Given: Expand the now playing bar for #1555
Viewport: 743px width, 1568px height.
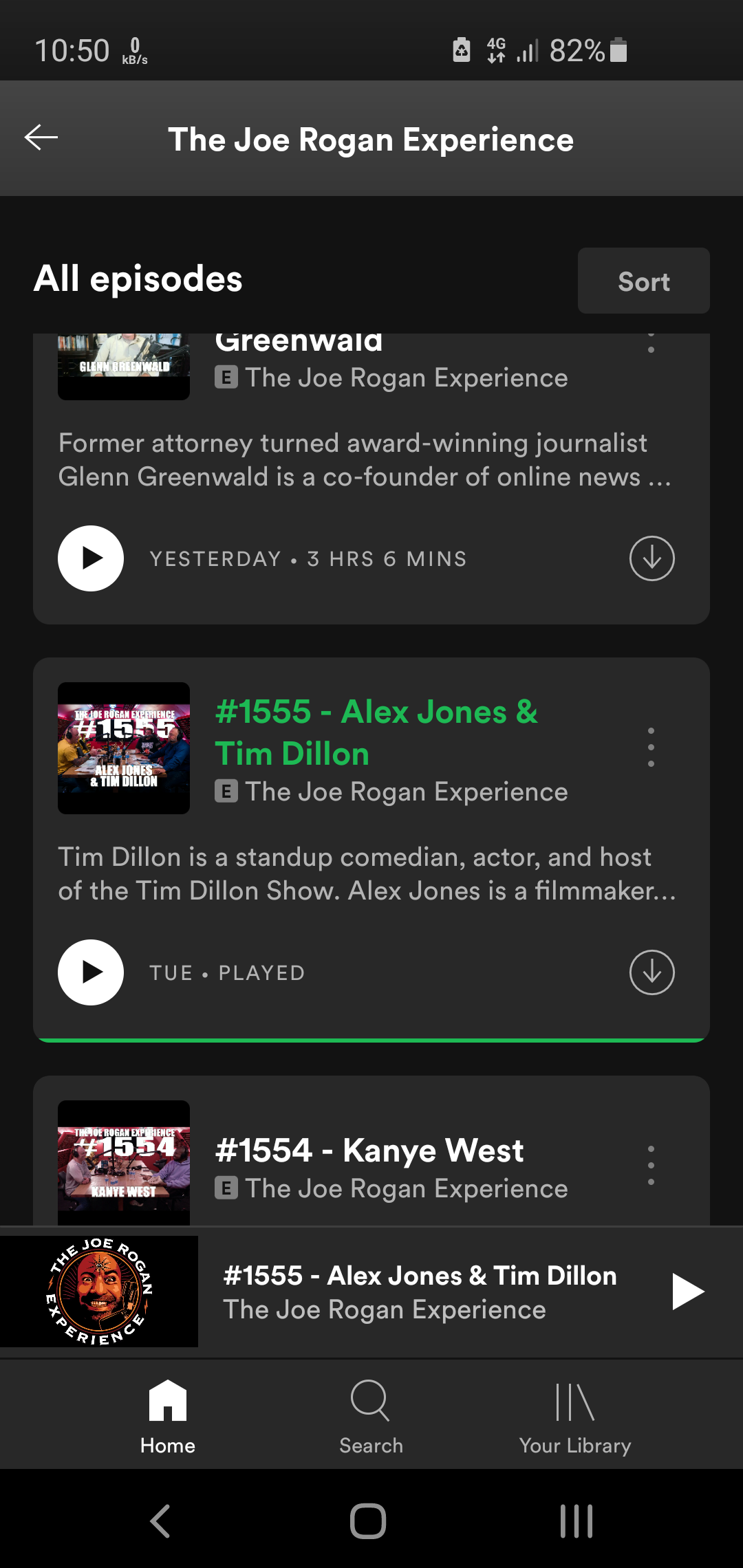Looking at the screenshot, I should [x=420, y=1292].
